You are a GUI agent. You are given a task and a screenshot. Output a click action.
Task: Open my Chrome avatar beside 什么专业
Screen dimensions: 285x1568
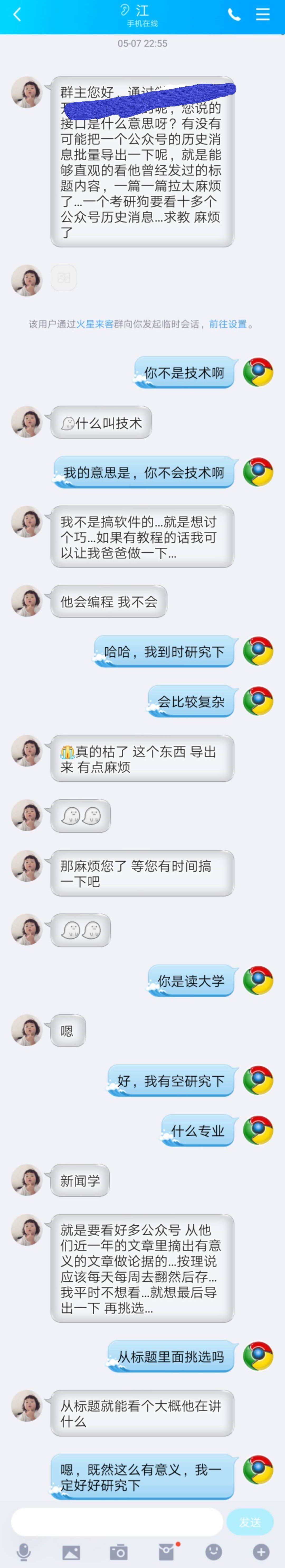pos(258,1130)
